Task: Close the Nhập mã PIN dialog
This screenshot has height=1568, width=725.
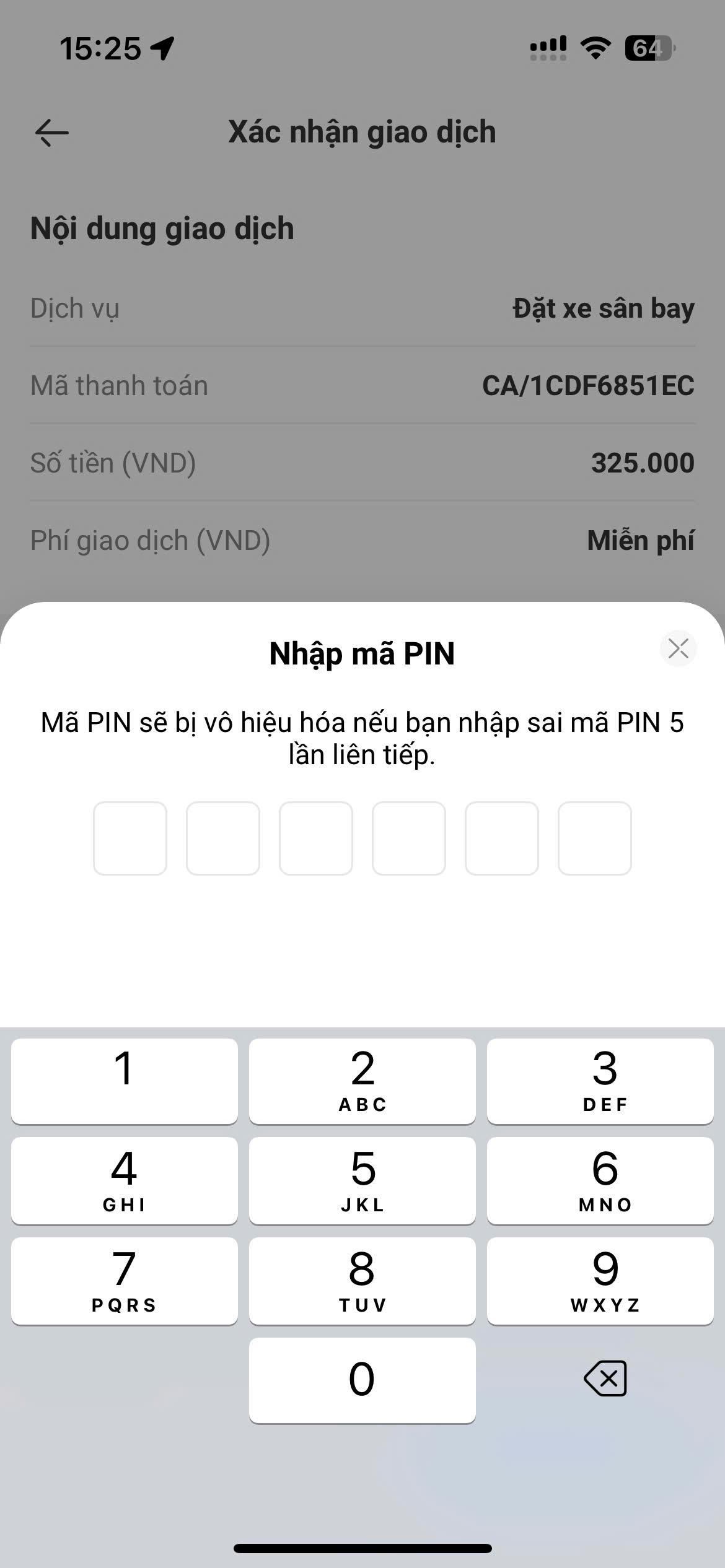Action: coord(679,648)
